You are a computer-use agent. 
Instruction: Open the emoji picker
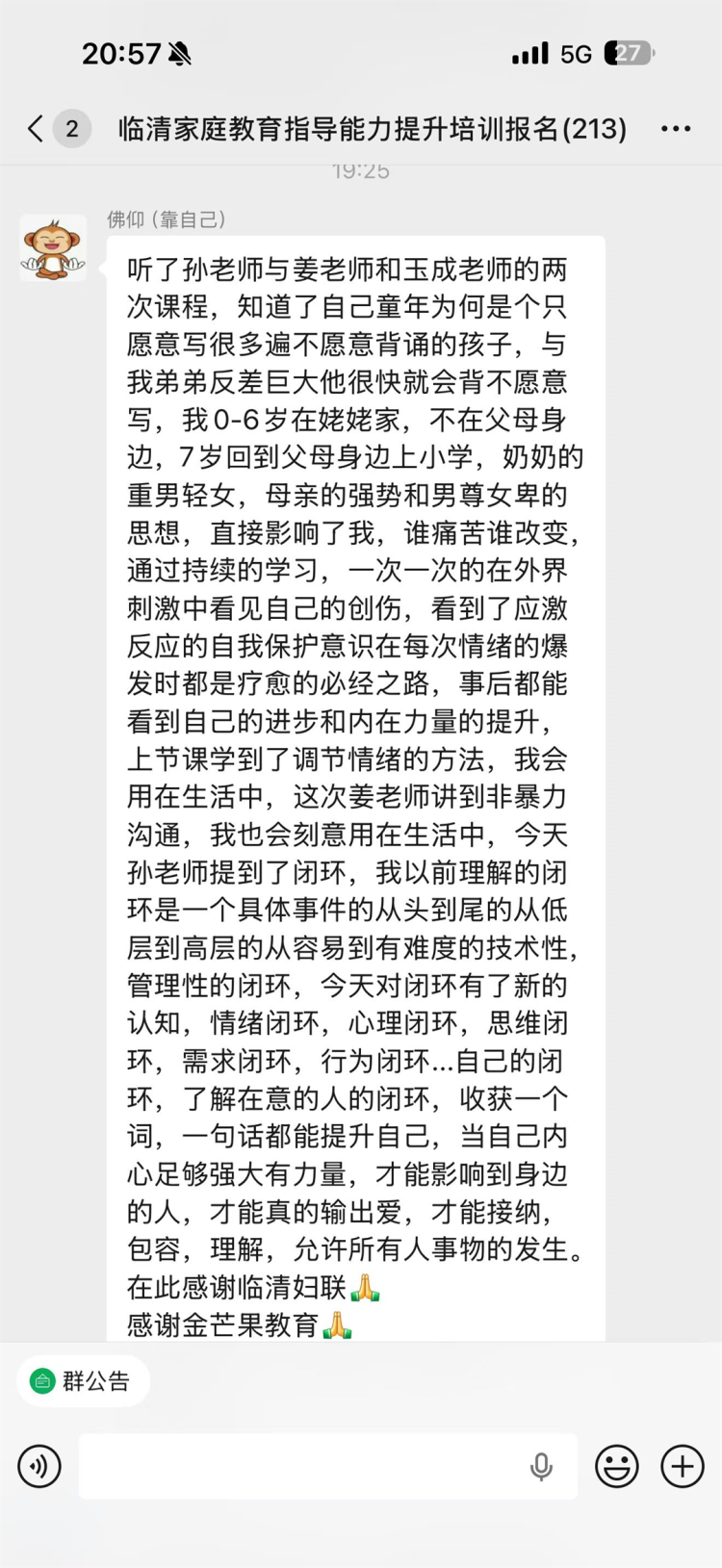click(x=616, y=1466)
